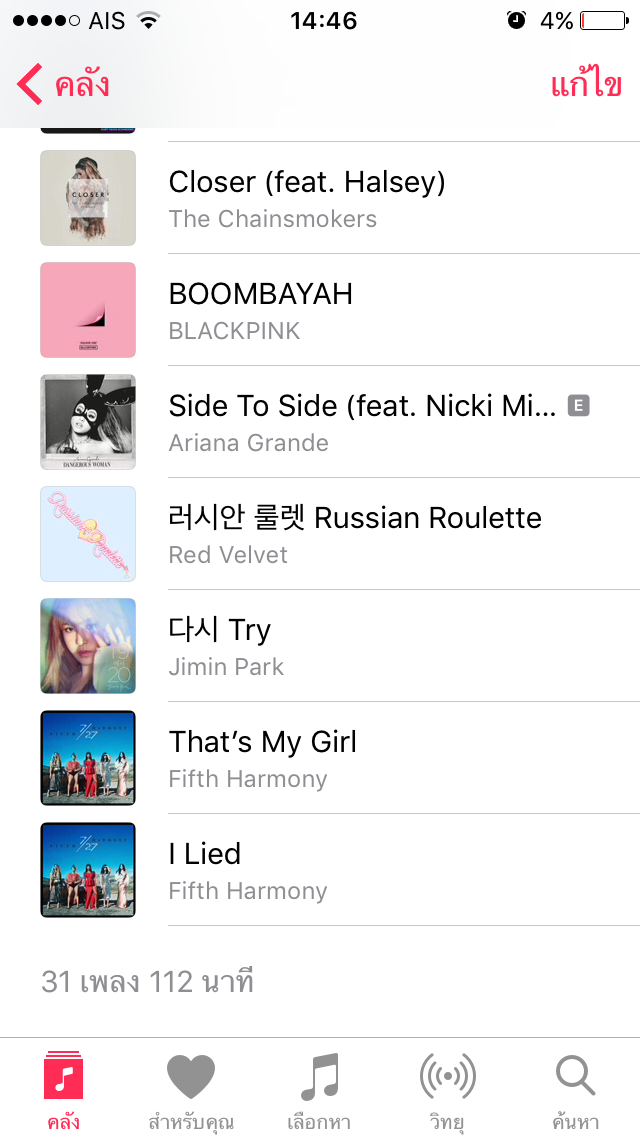Play I Lied by Fifth Harmony
The height and width of the screenshot is (1136, 640).
[x=320, y=869]
